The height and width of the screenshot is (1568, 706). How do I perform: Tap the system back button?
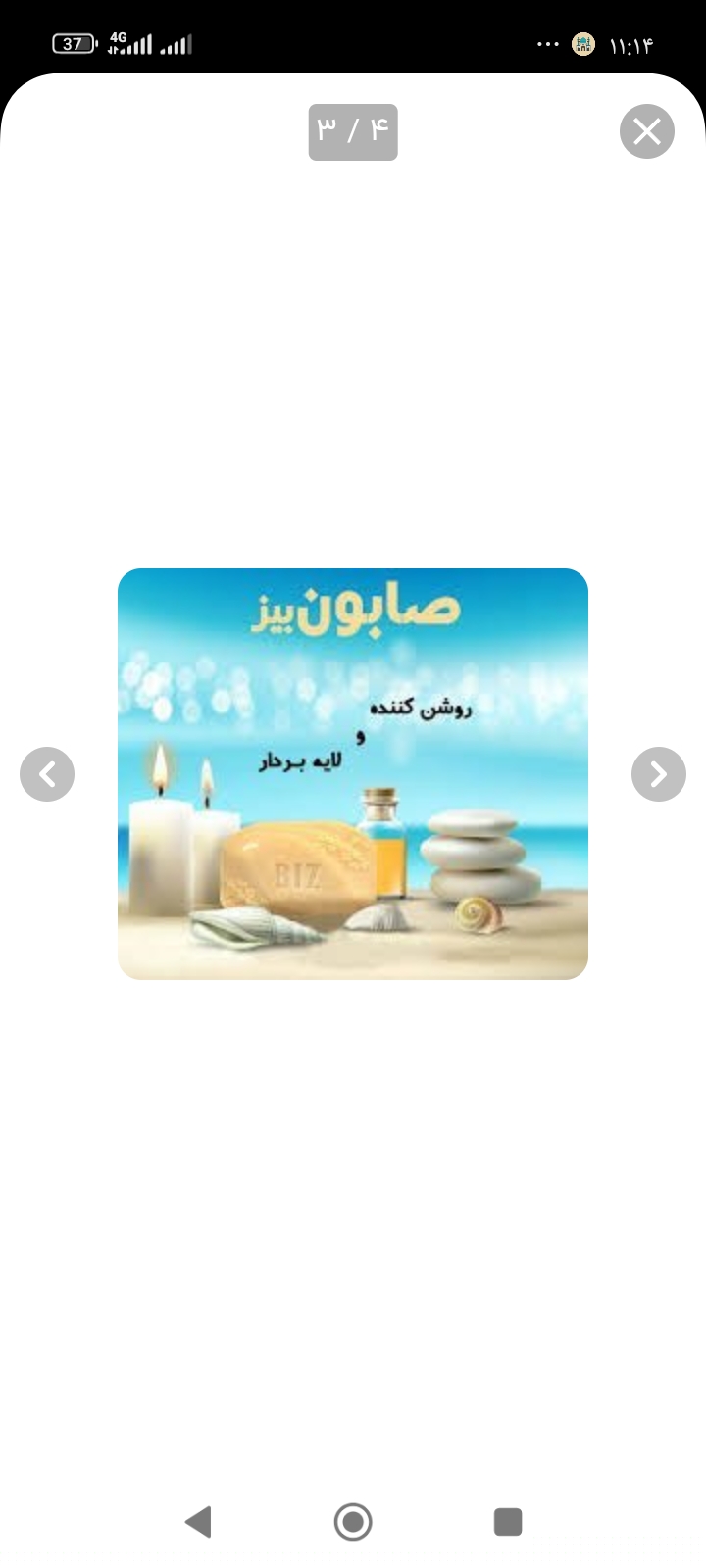coord(198,1522)
